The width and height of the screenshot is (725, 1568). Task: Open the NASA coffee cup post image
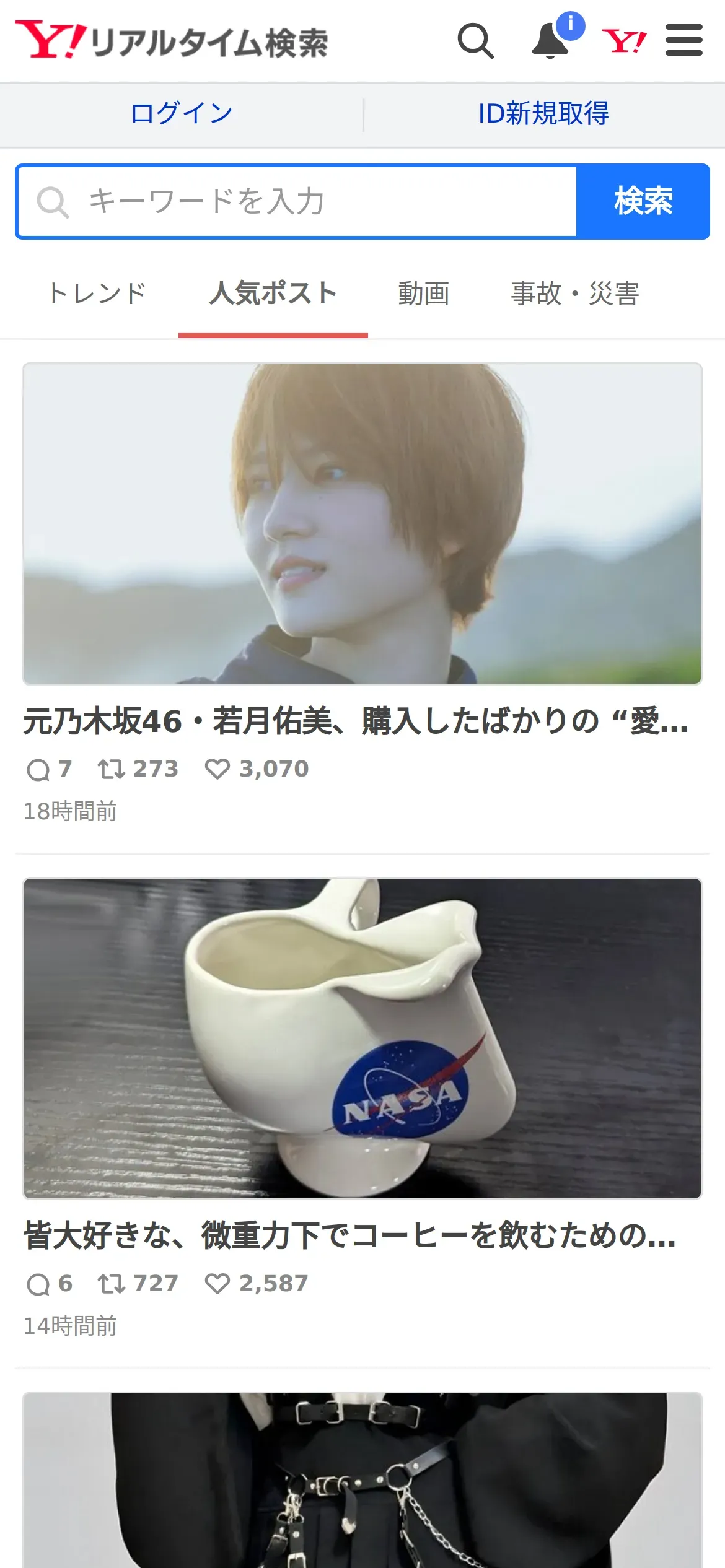(x=362, y=1038)
